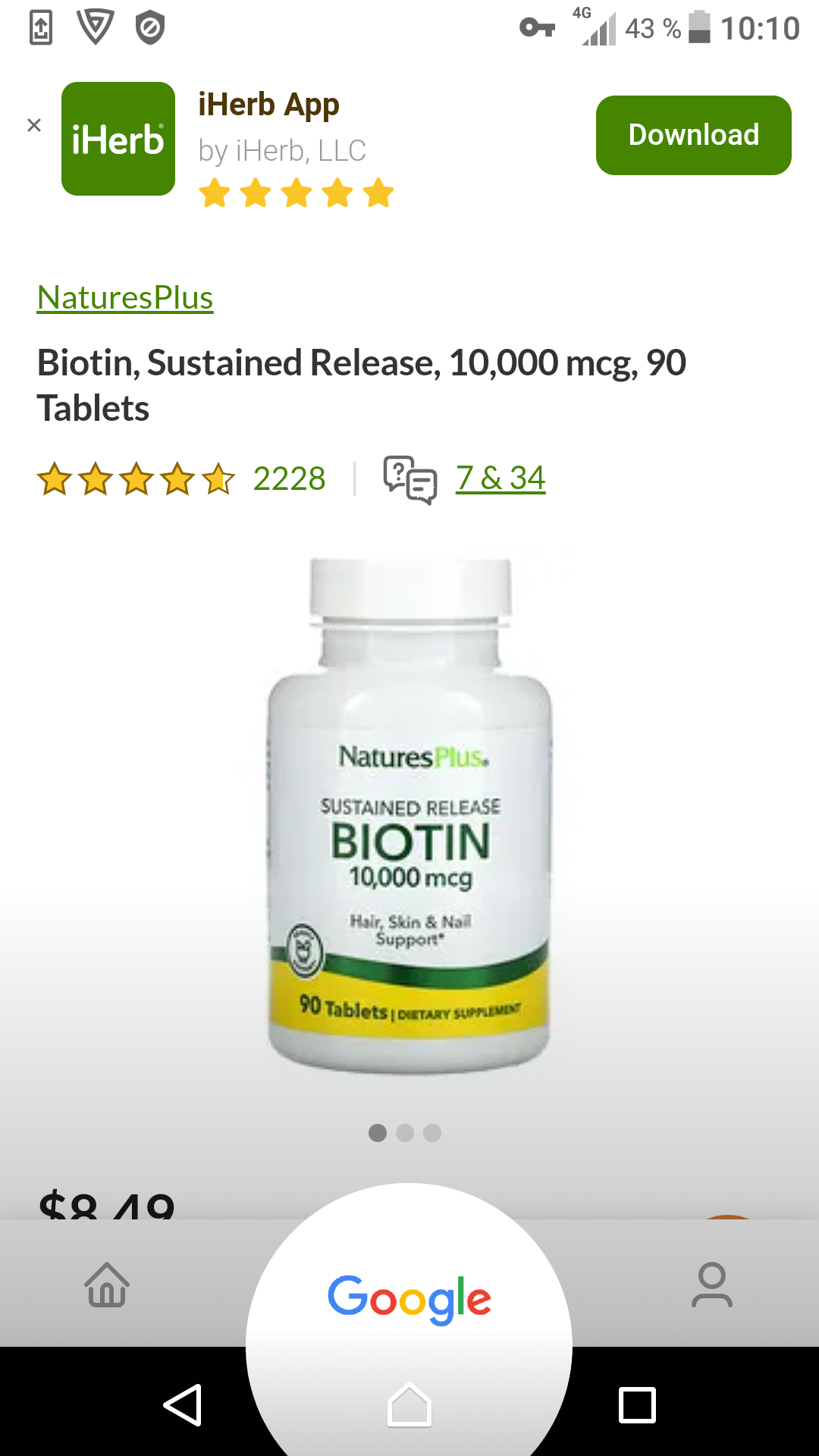Dismiss the iHerb App banner

point(34,125)
